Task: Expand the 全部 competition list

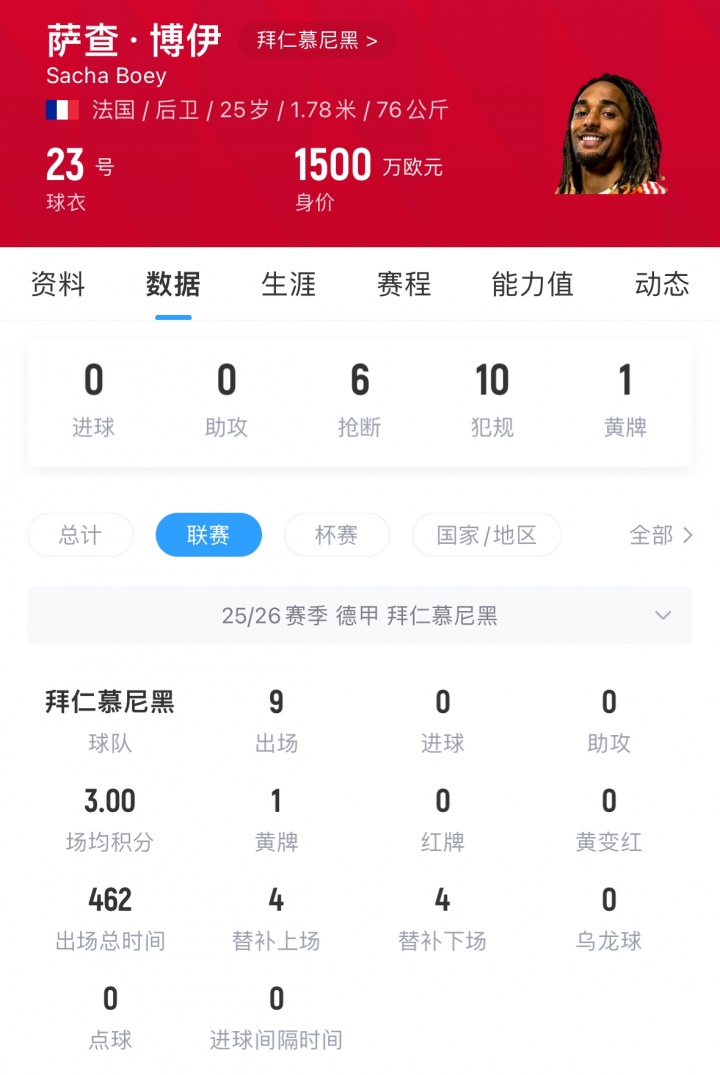Action: 662,535
